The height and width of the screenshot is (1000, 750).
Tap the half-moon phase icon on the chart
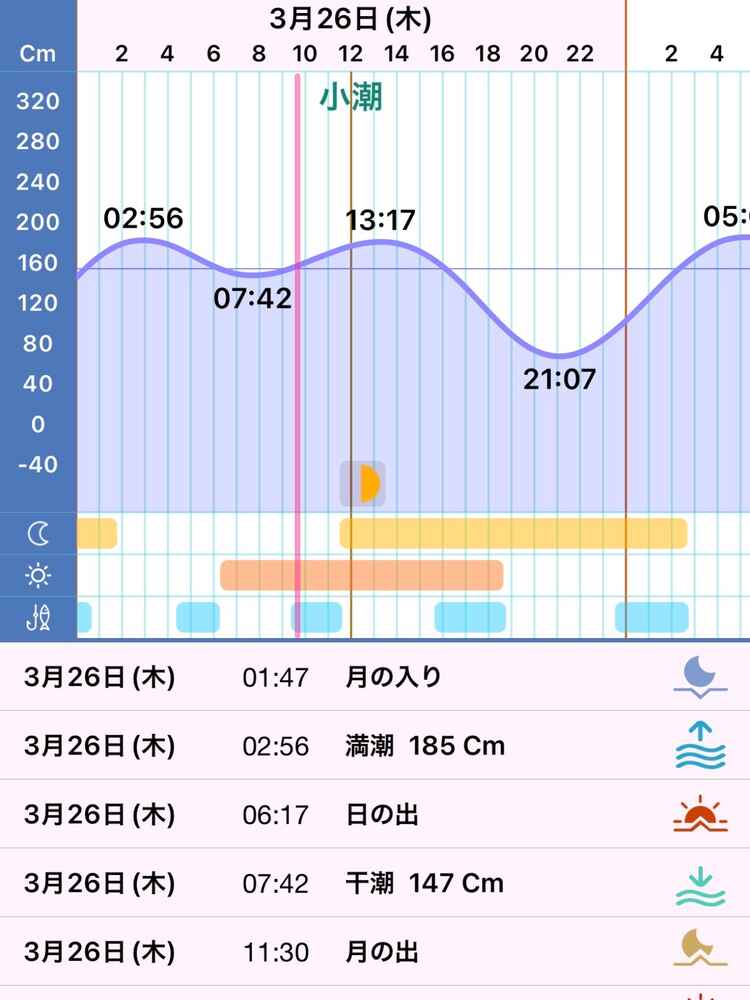364,483
